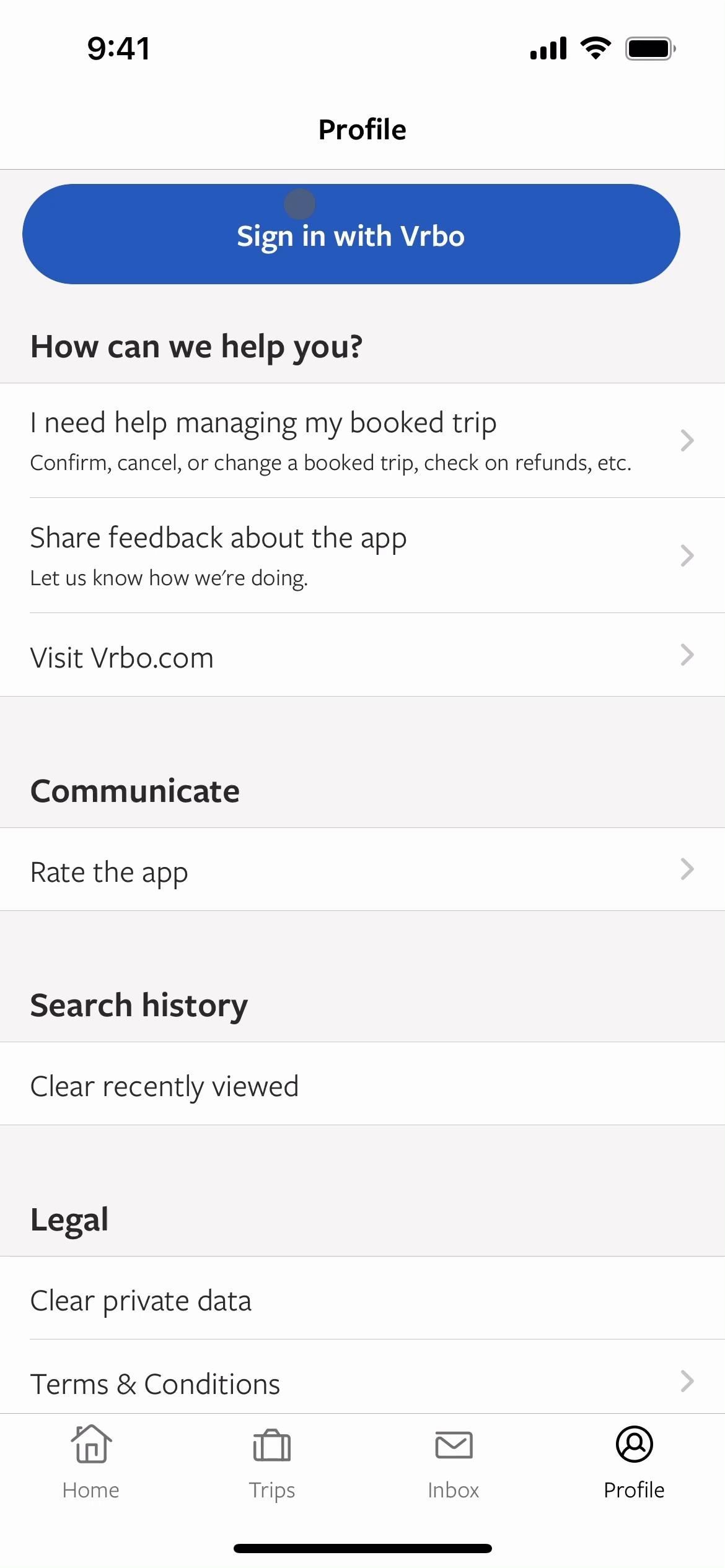Share feedback about the app
The height and width of the screenshot is (1568, 725).
click(362, 555)
